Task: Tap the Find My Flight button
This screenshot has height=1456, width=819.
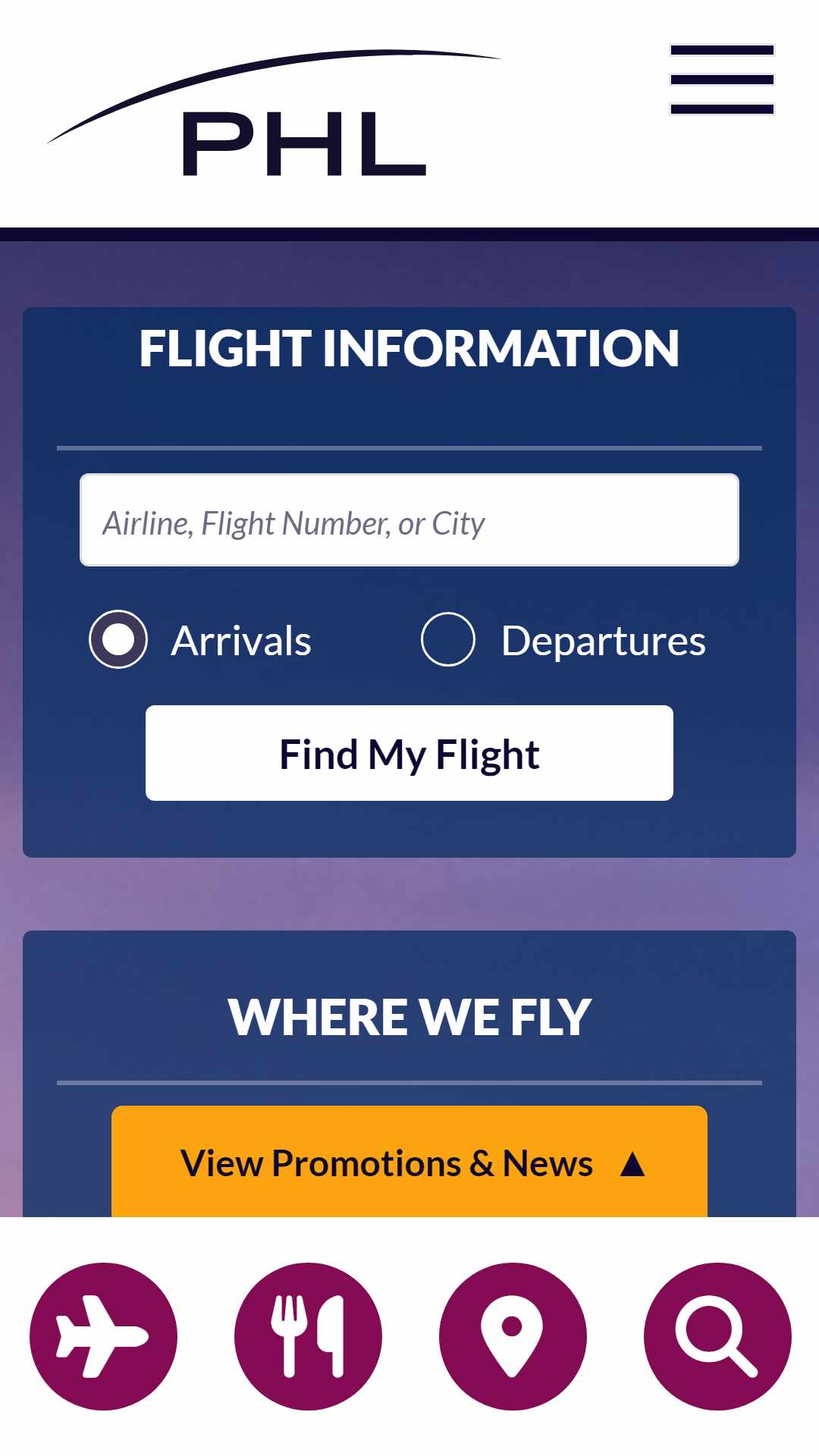Action: (x=409, y=753)
